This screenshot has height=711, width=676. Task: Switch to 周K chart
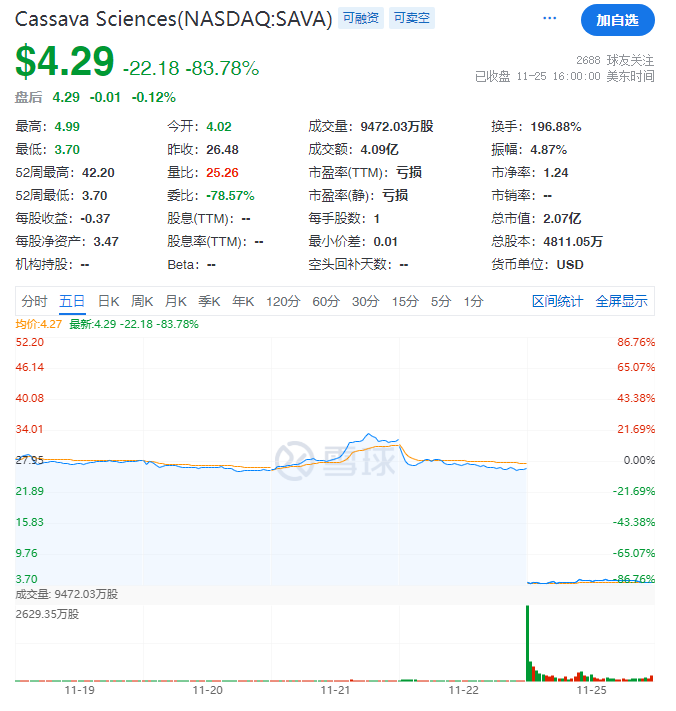[x=142, y=301]
